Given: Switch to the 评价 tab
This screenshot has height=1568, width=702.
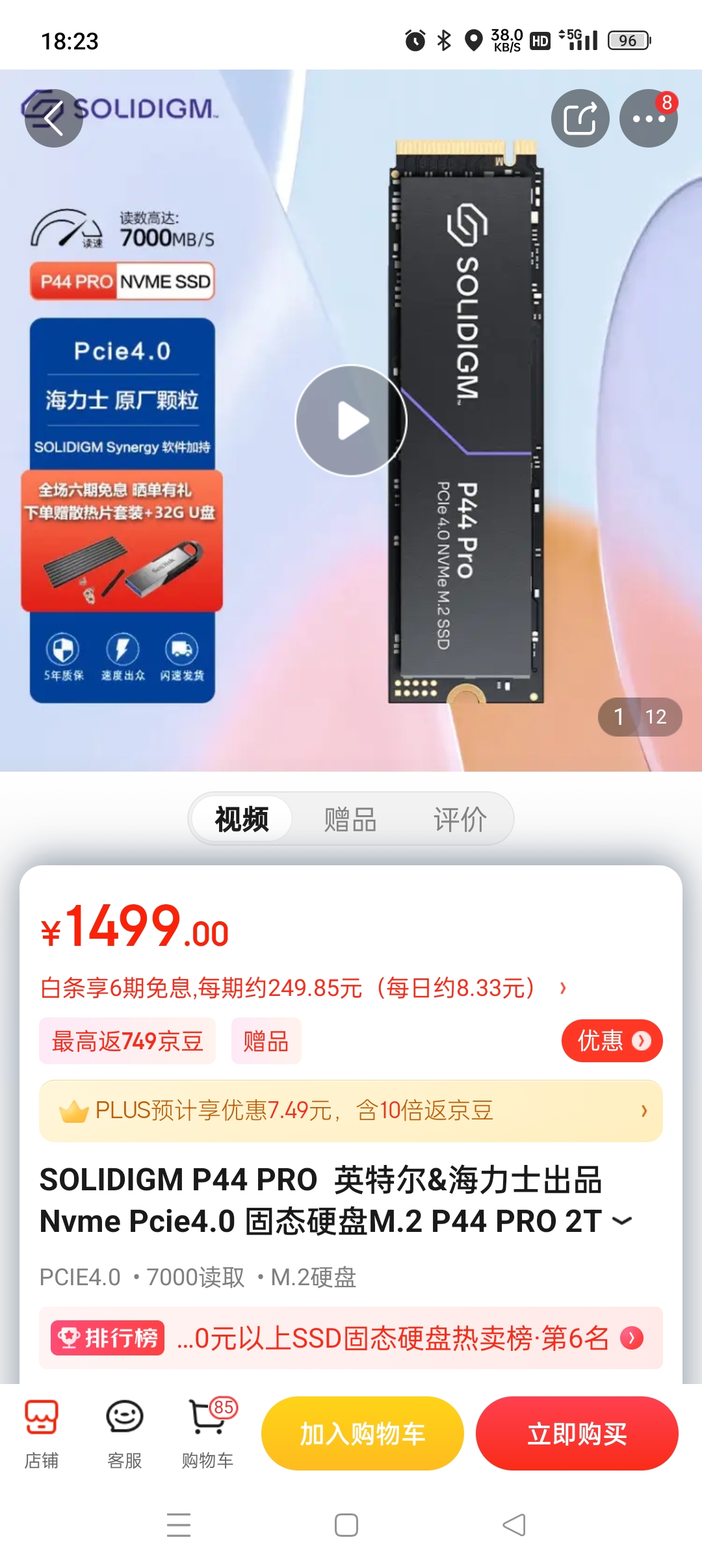Looking at the screenshot, I should (460, 819).
